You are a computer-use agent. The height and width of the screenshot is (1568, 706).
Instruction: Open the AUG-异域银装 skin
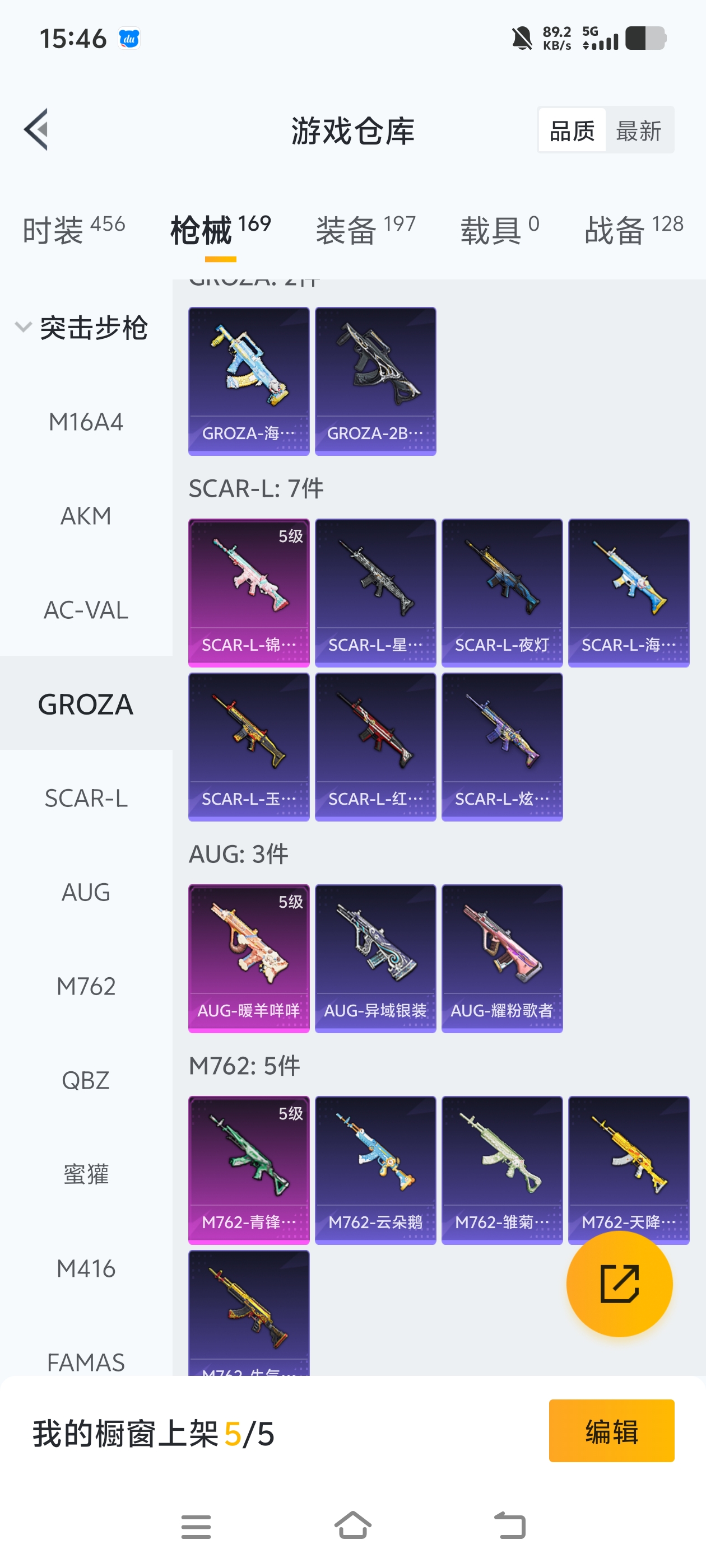click(x=375, y=958)
